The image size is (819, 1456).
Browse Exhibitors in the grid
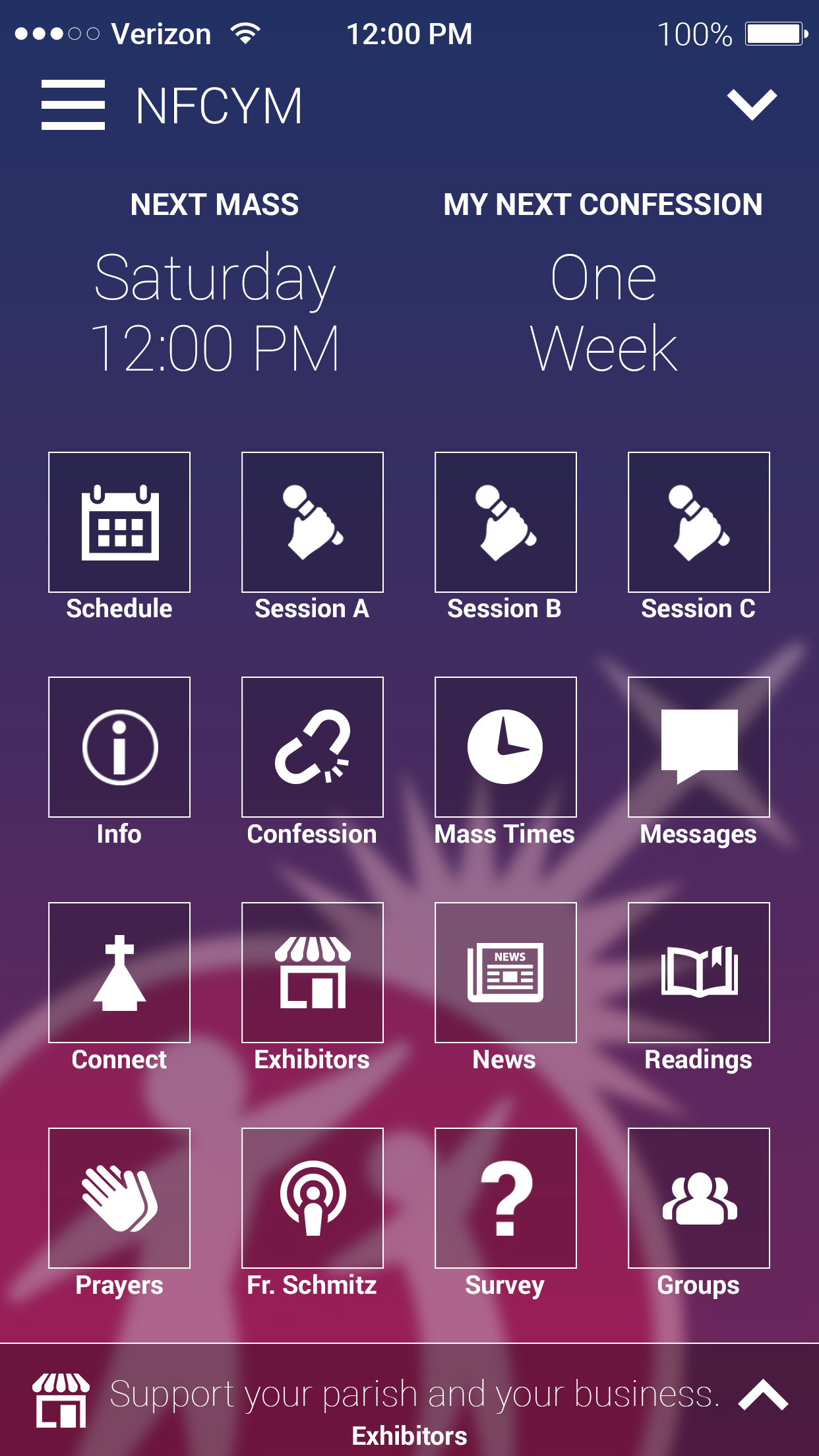pos(313,973)
